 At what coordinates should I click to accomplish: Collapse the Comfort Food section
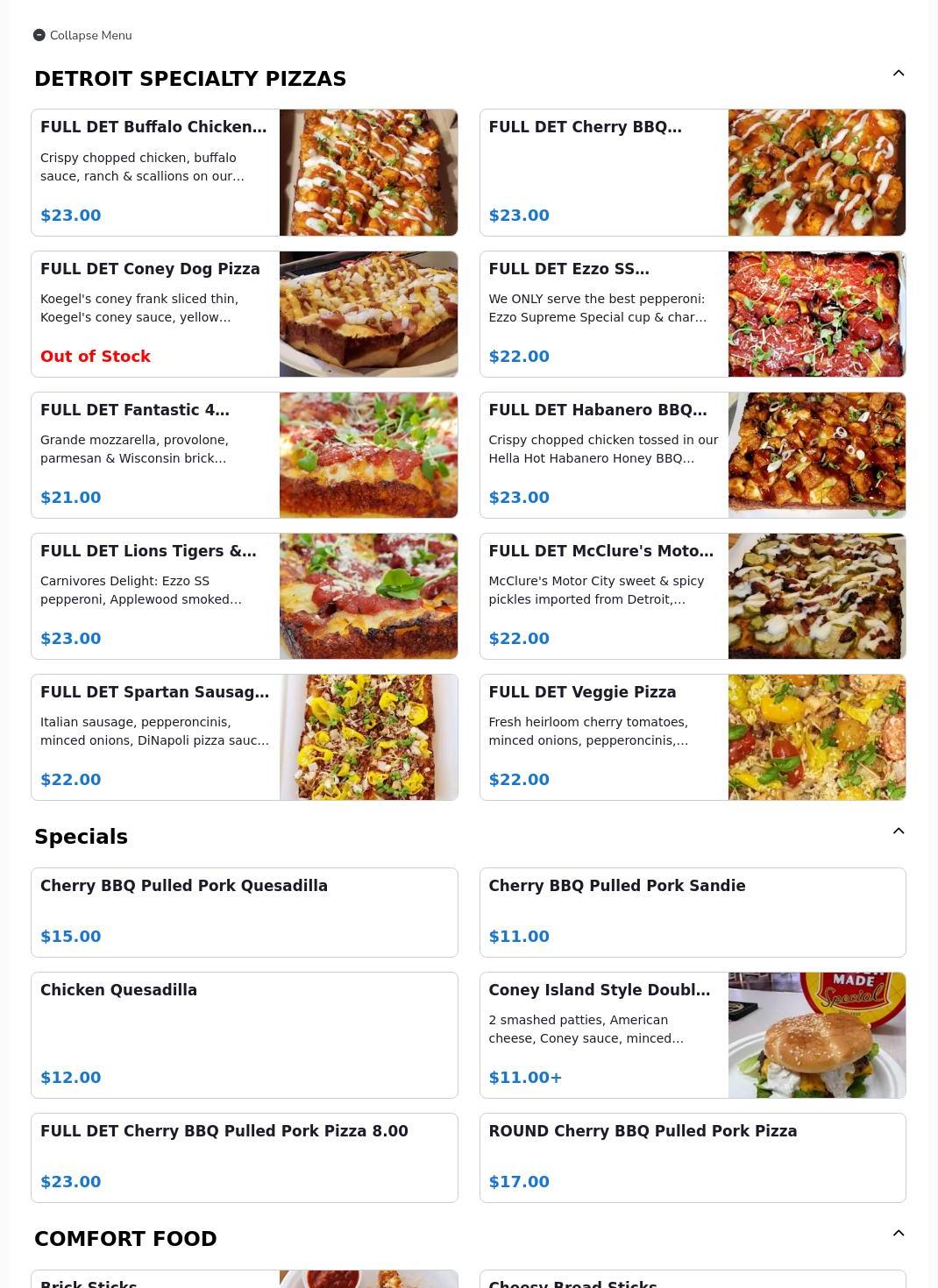tap(898, 1234)
